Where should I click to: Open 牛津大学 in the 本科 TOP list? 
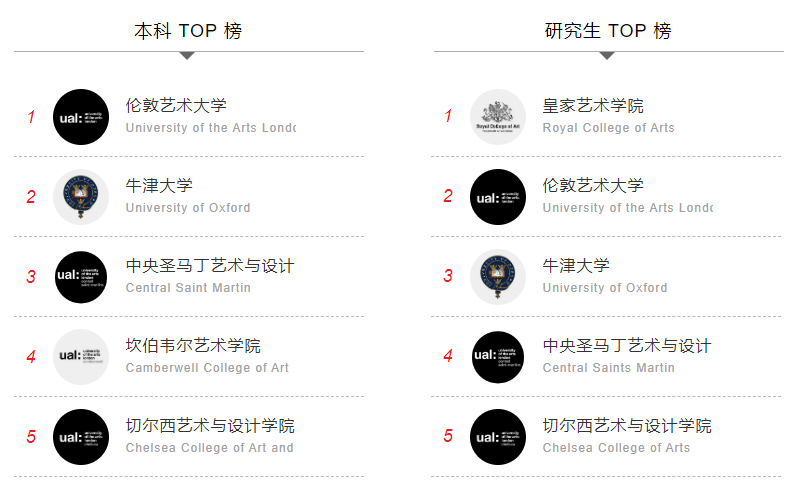tap(159, 186)
